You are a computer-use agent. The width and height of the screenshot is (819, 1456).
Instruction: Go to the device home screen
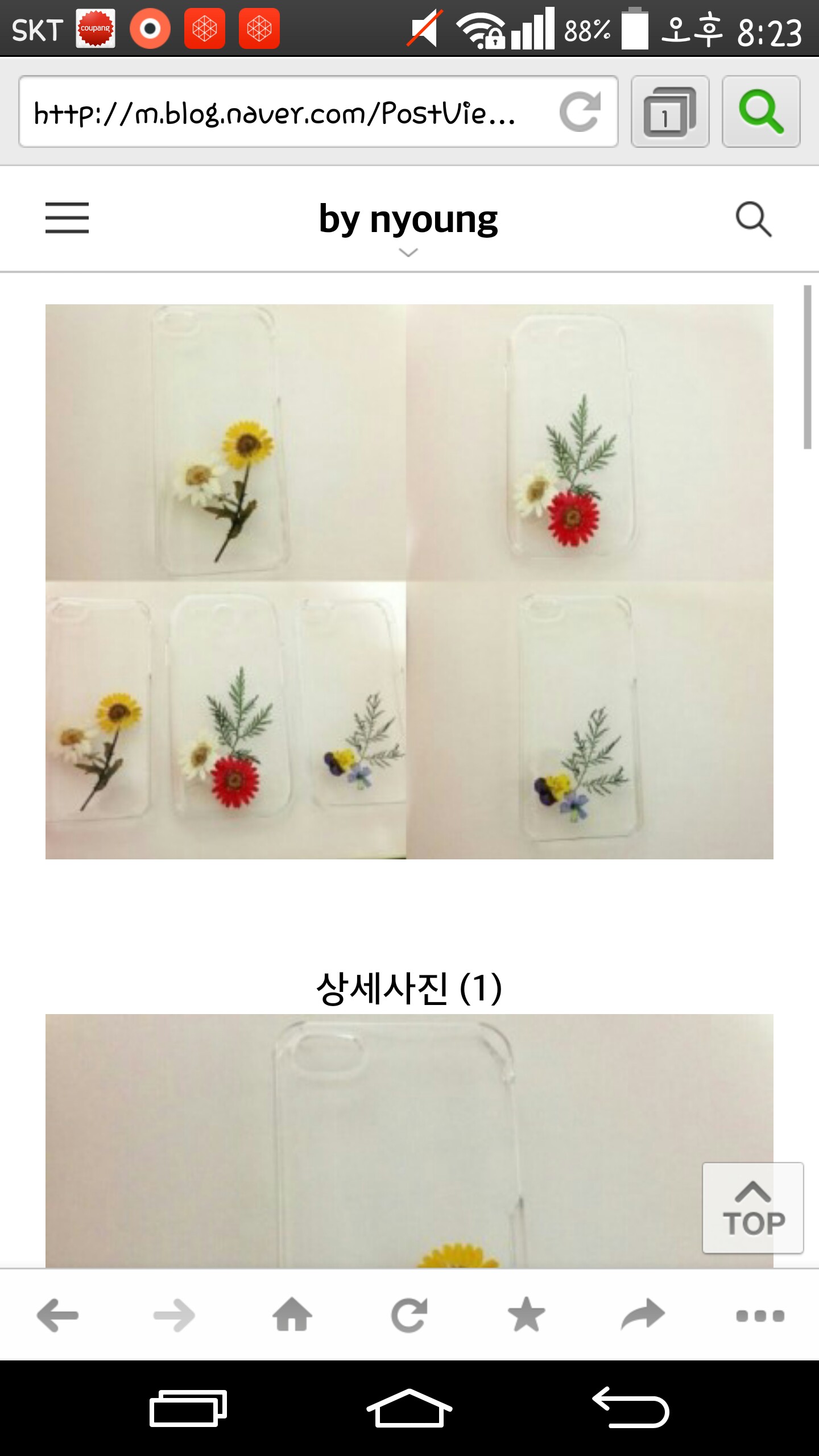409,1408
